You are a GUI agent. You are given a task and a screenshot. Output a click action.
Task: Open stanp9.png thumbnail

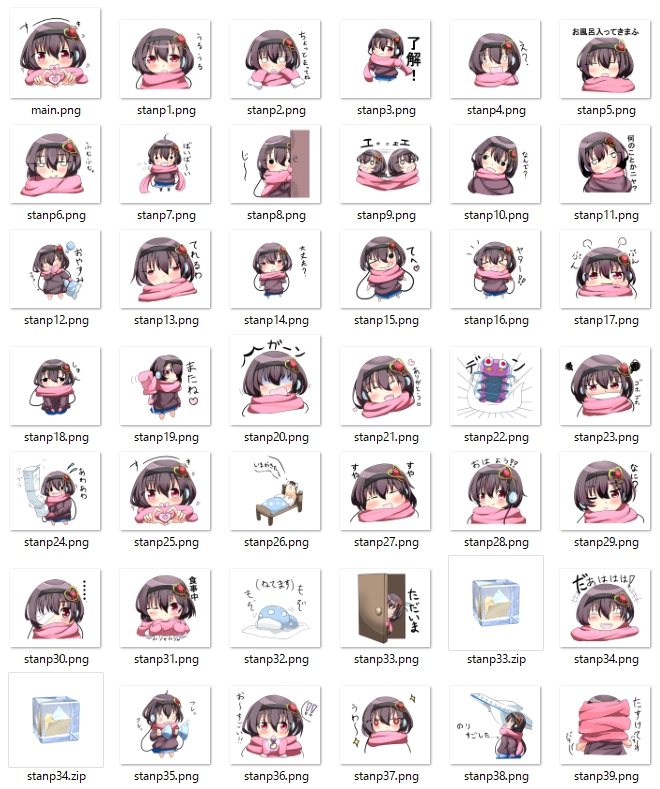[385, 164]
